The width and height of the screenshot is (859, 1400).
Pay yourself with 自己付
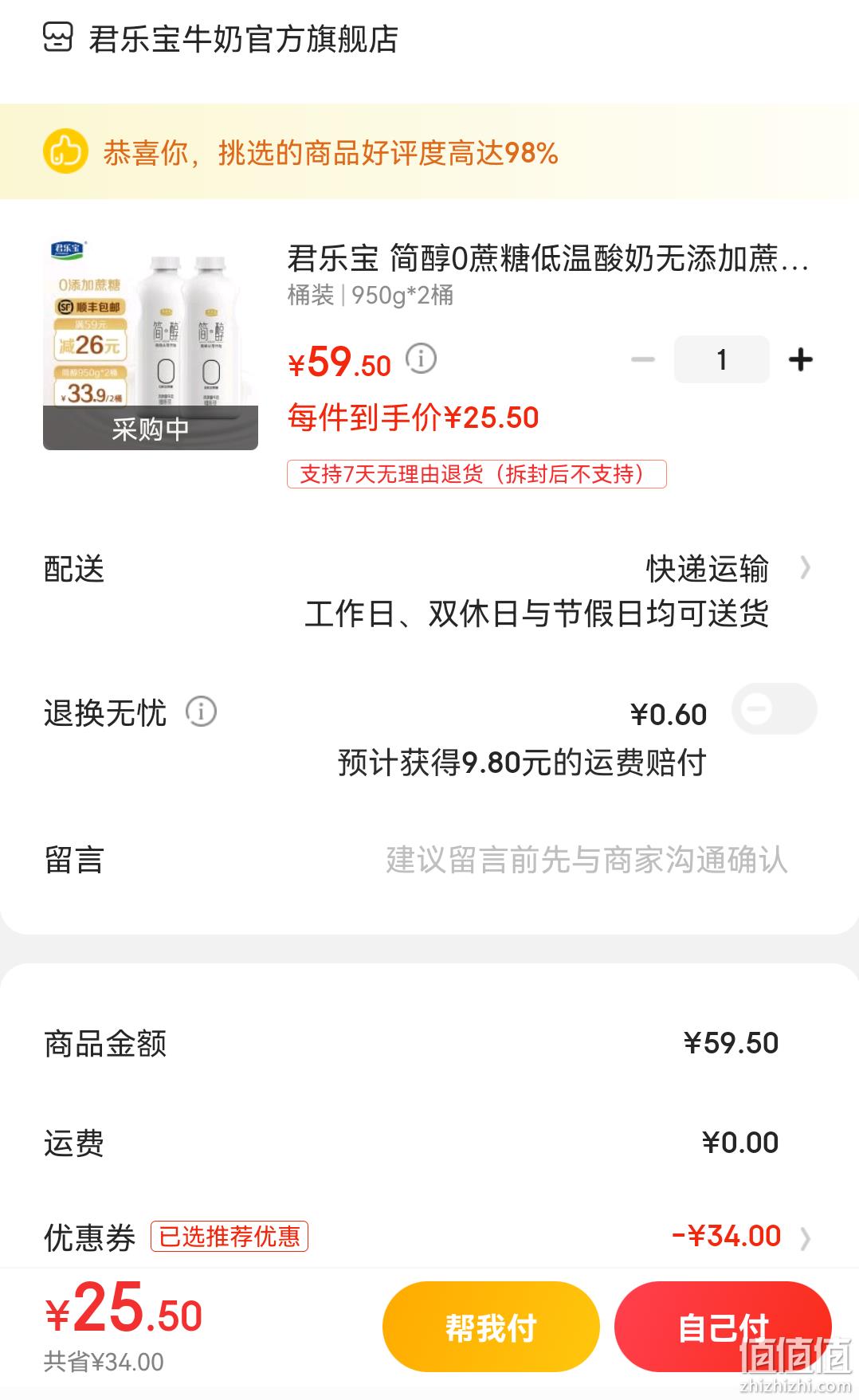pyautogui.click(x=722, y=1327)
